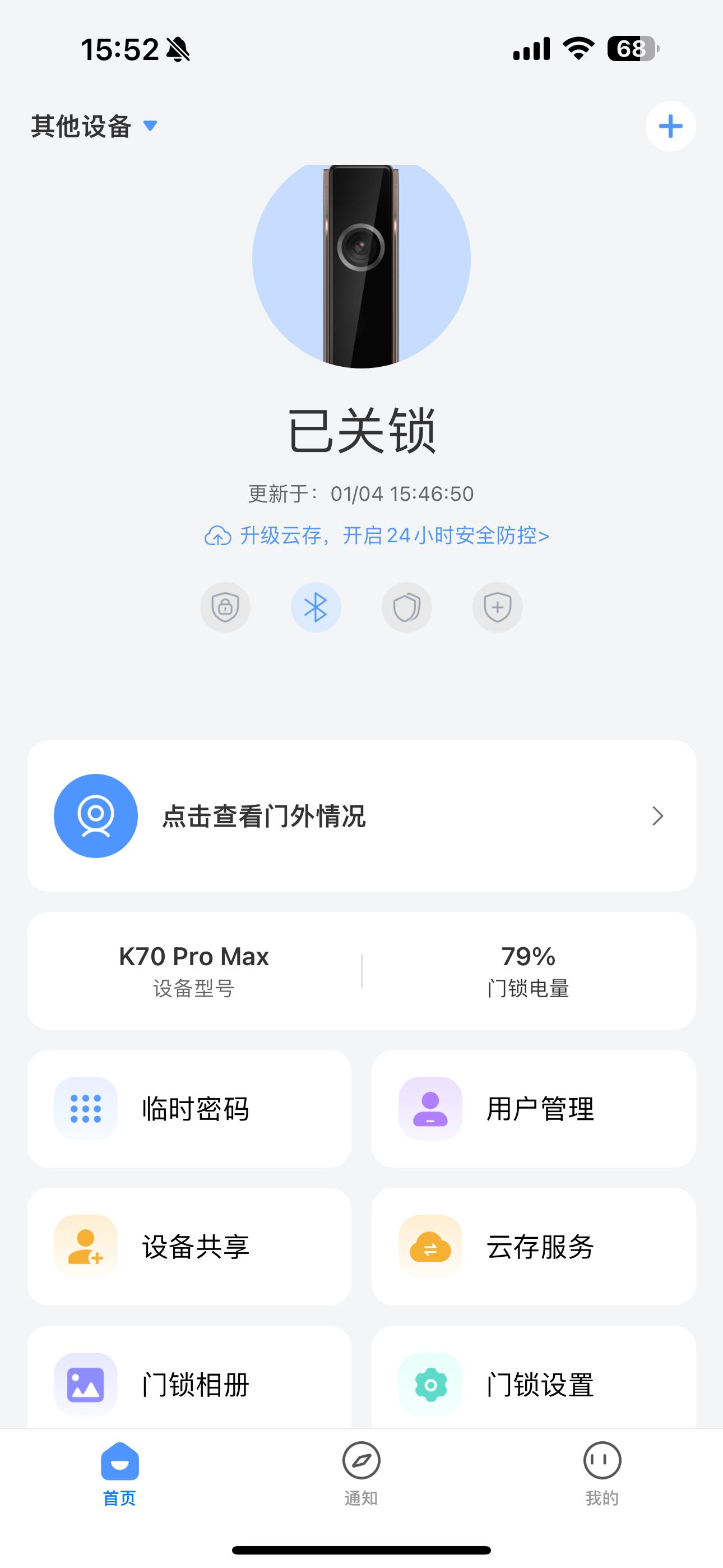Tap the camera icon to view doorway

tap(95, 817)
